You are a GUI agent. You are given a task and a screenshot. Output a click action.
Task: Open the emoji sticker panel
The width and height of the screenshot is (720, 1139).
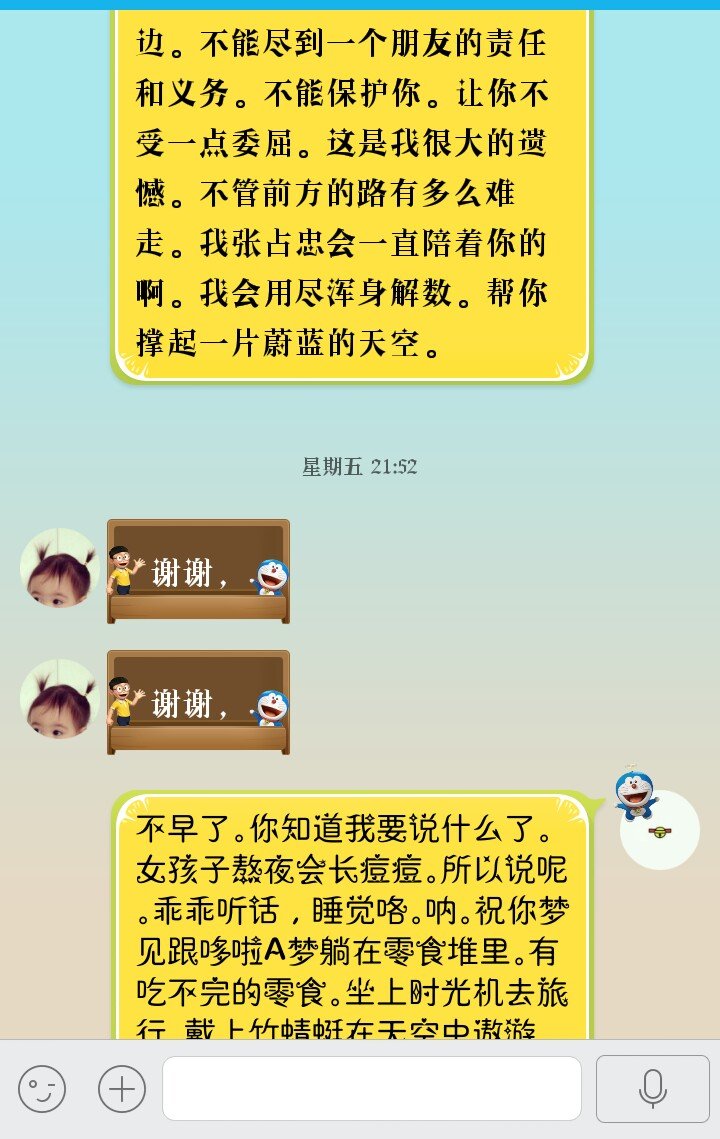[x=42, y=1089]
